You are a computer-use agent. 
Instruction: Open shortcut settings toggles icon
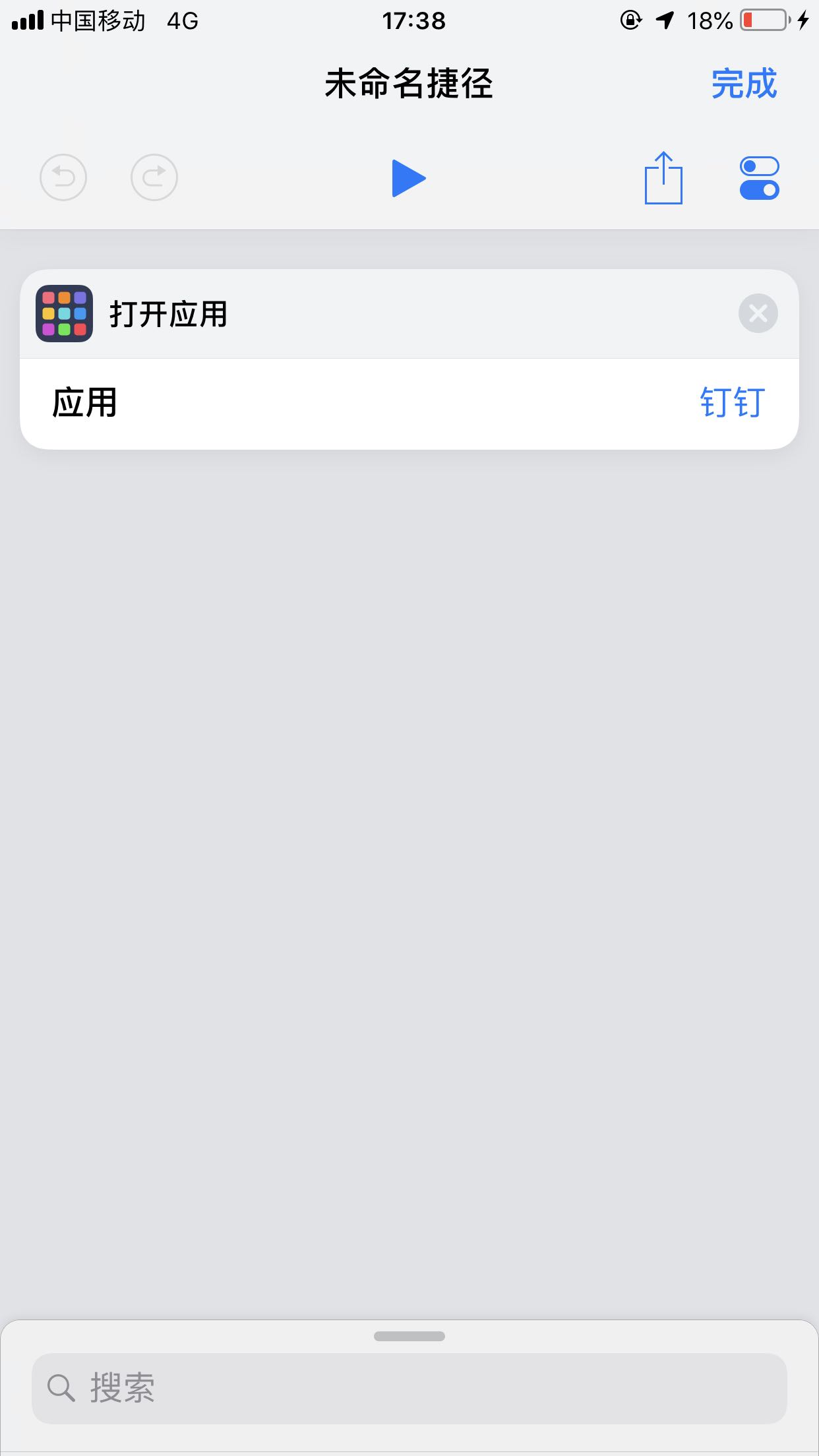760,178
